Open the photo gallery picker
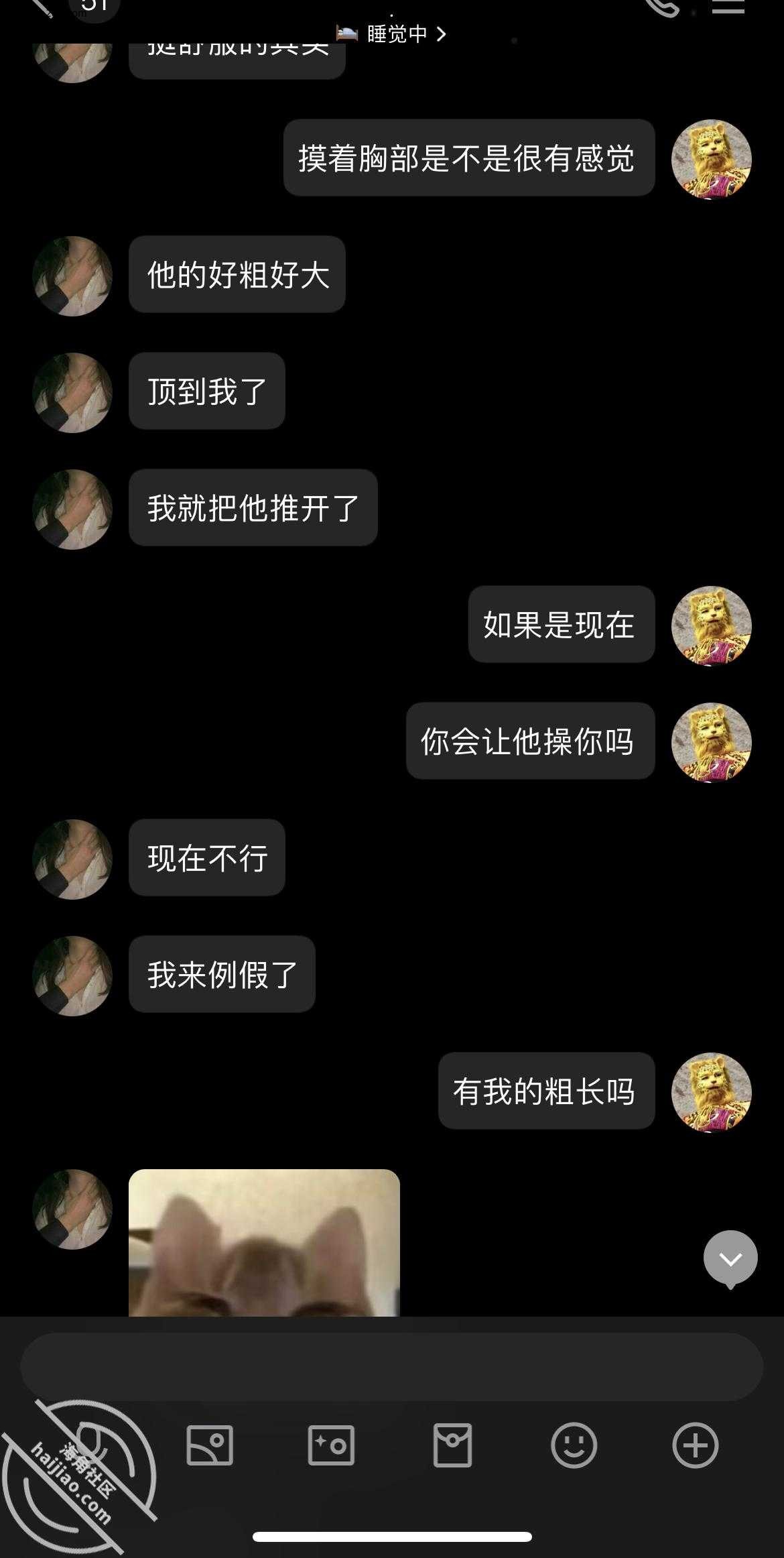 pyautogui.click(x=210, y=1445)
